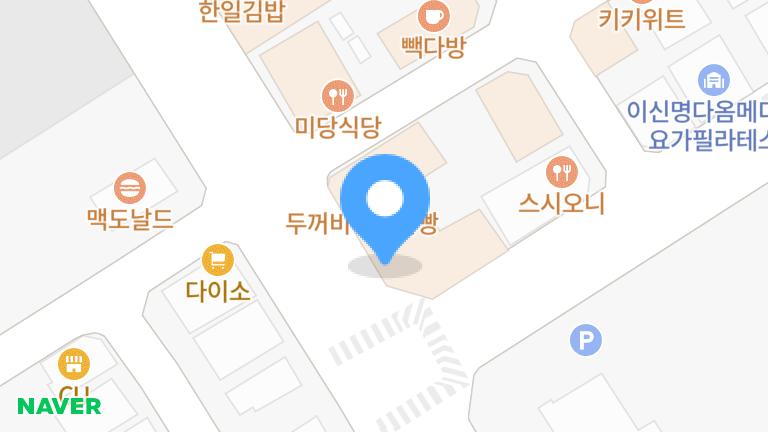This screenshot has width=768, height=432.
Task: Select the 다이소 shop marker
Action: 218,261
